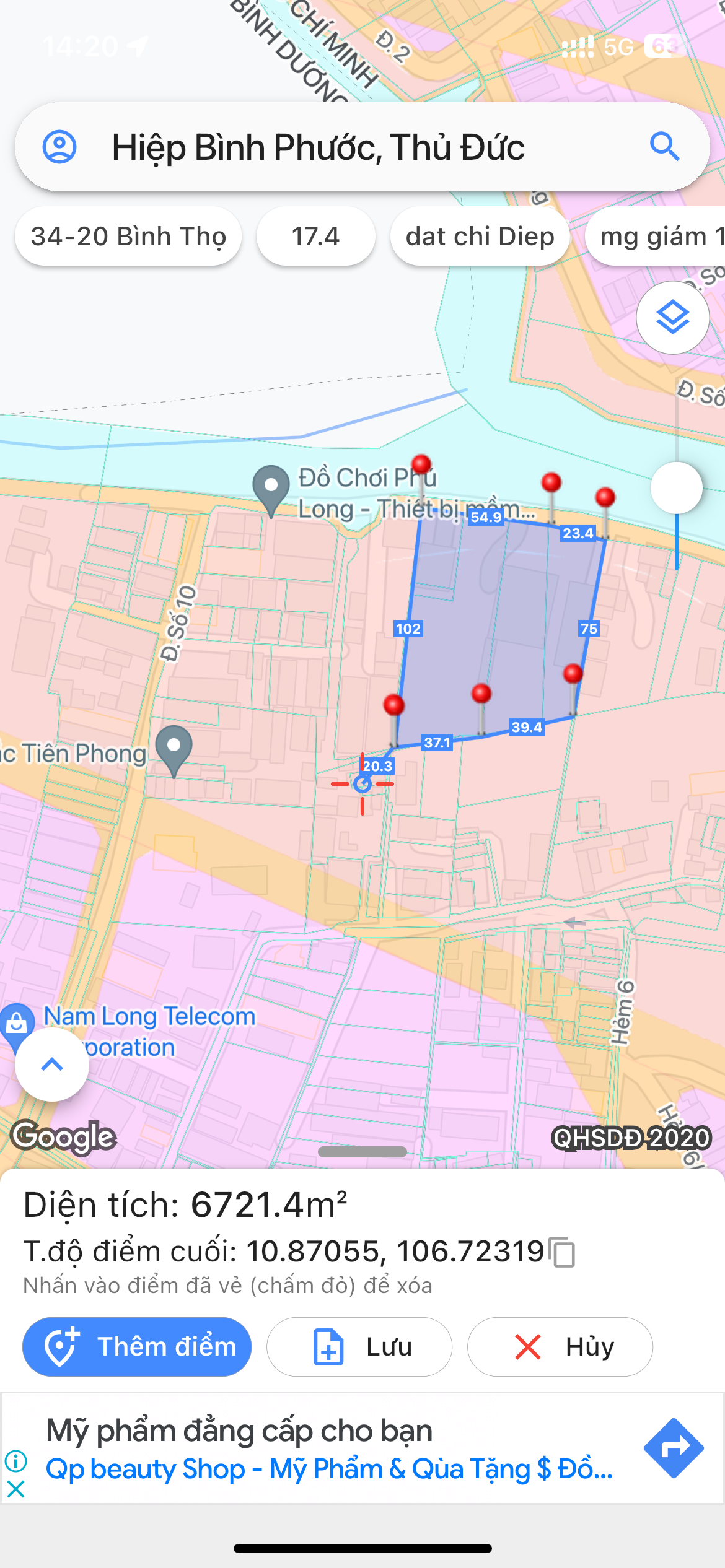Copy the end point coordinates
725x1568 pixels.
(x=563, y=1252)
